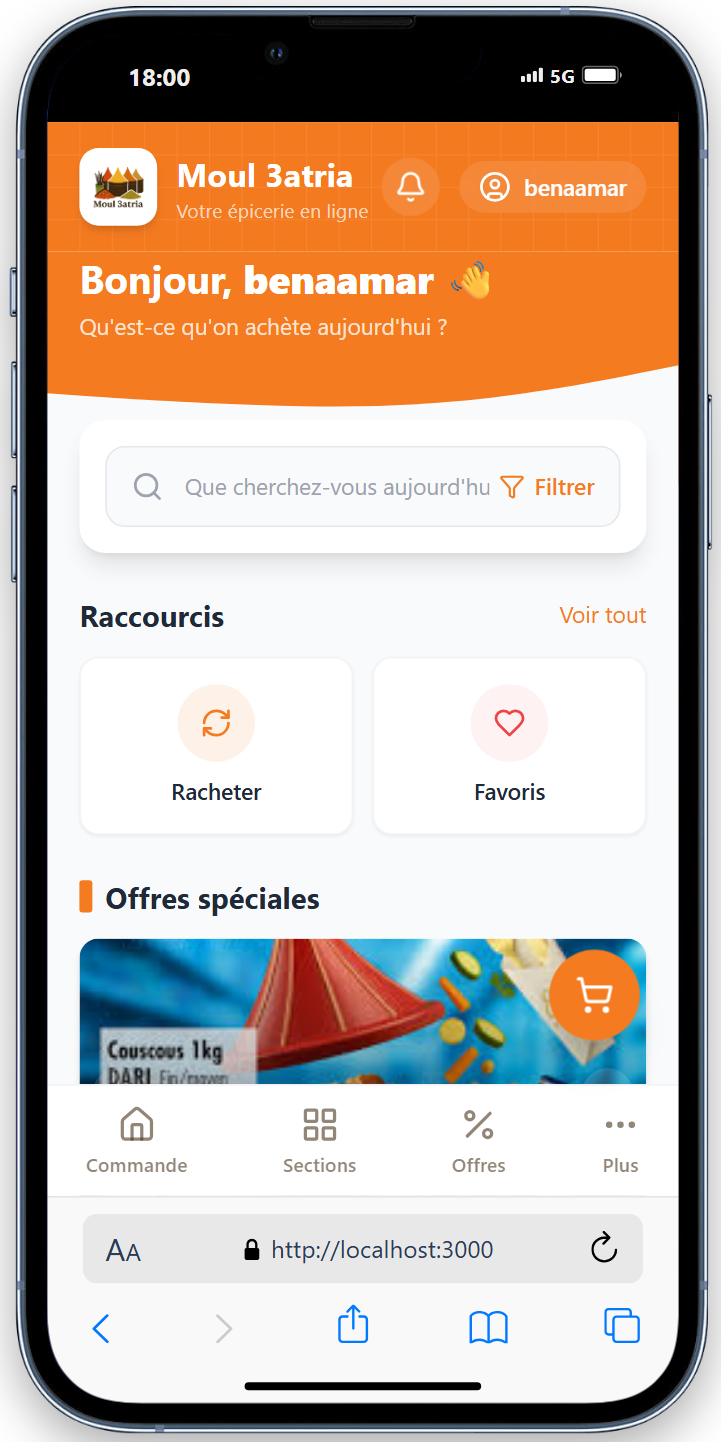The width and height of the screenshot is (721, 1442).
Task: Open the Racheter shortcut card
Action: pyautogui.click(x=216, y=746)
